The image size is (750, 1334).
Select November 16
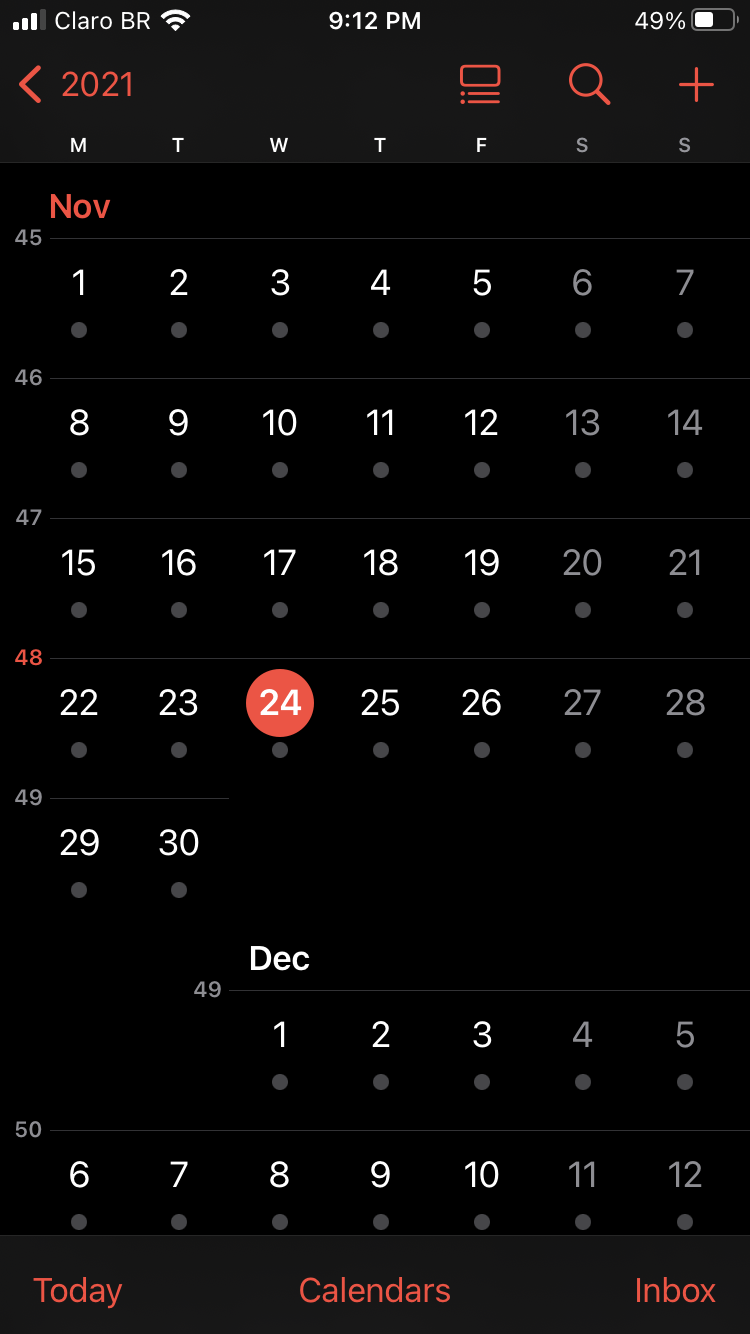coord(179,564)
